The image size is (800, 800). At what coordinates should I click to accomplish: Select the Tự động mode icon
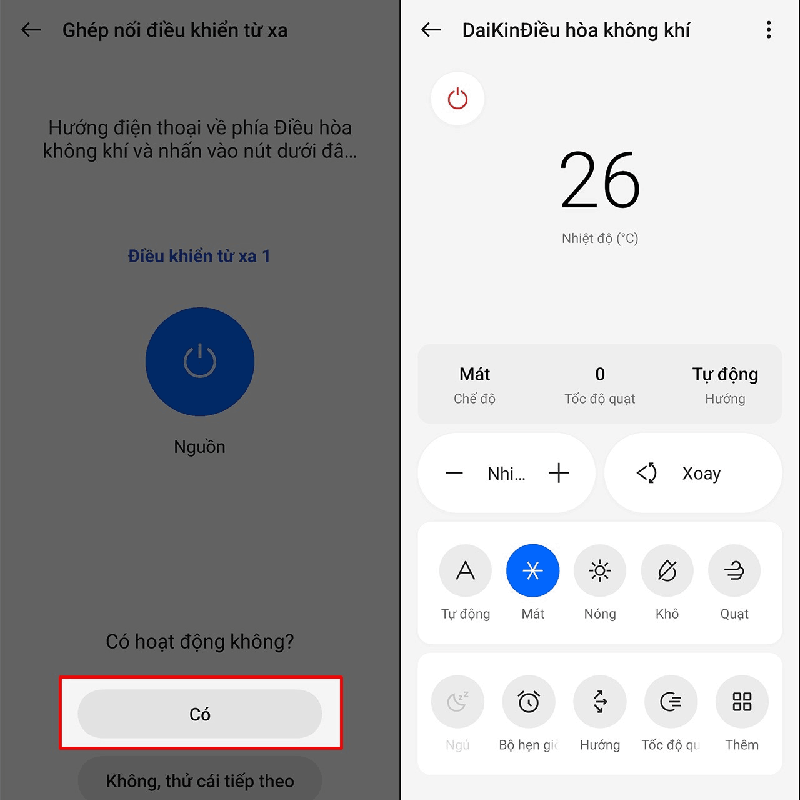(465, 571)
